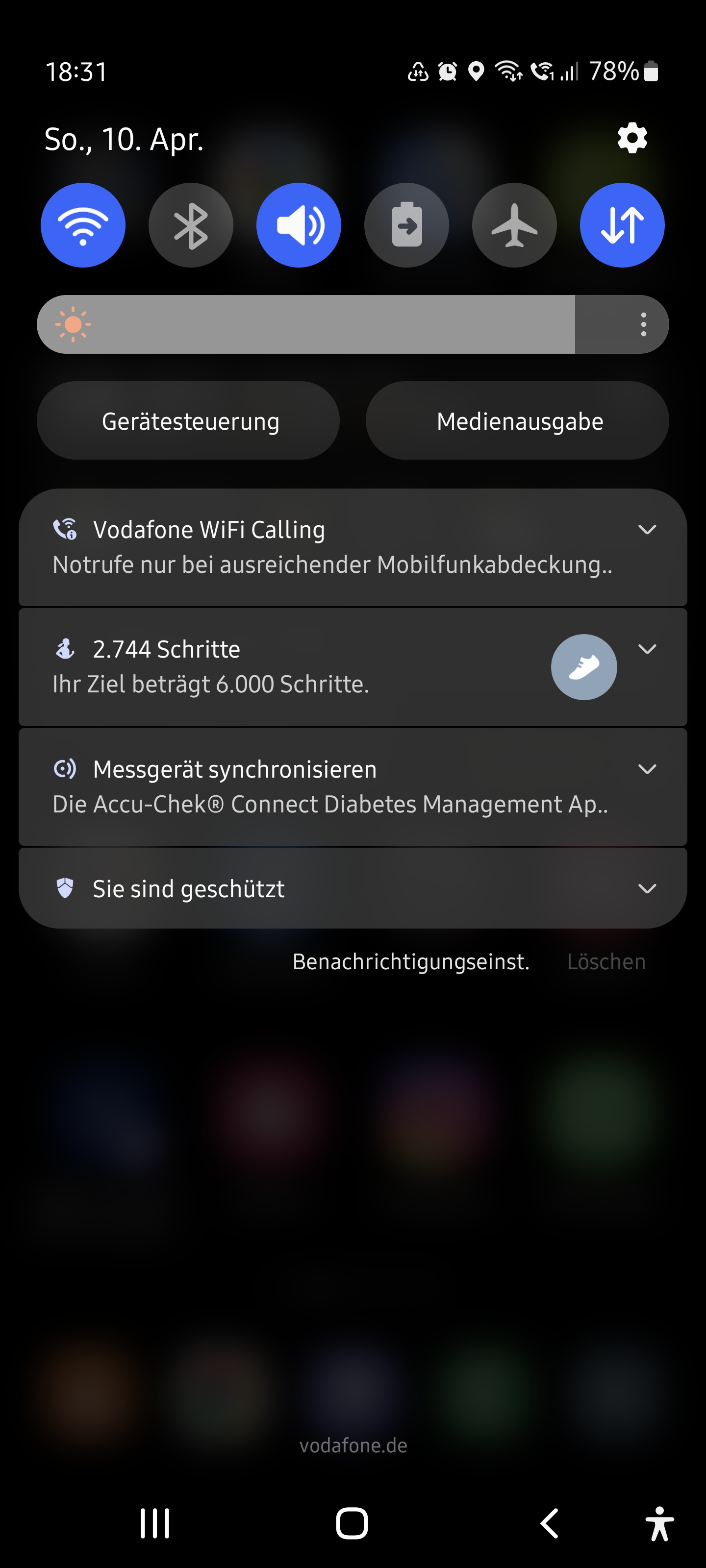
Task: Open settings via the gear icon
Action: point(632,138)
